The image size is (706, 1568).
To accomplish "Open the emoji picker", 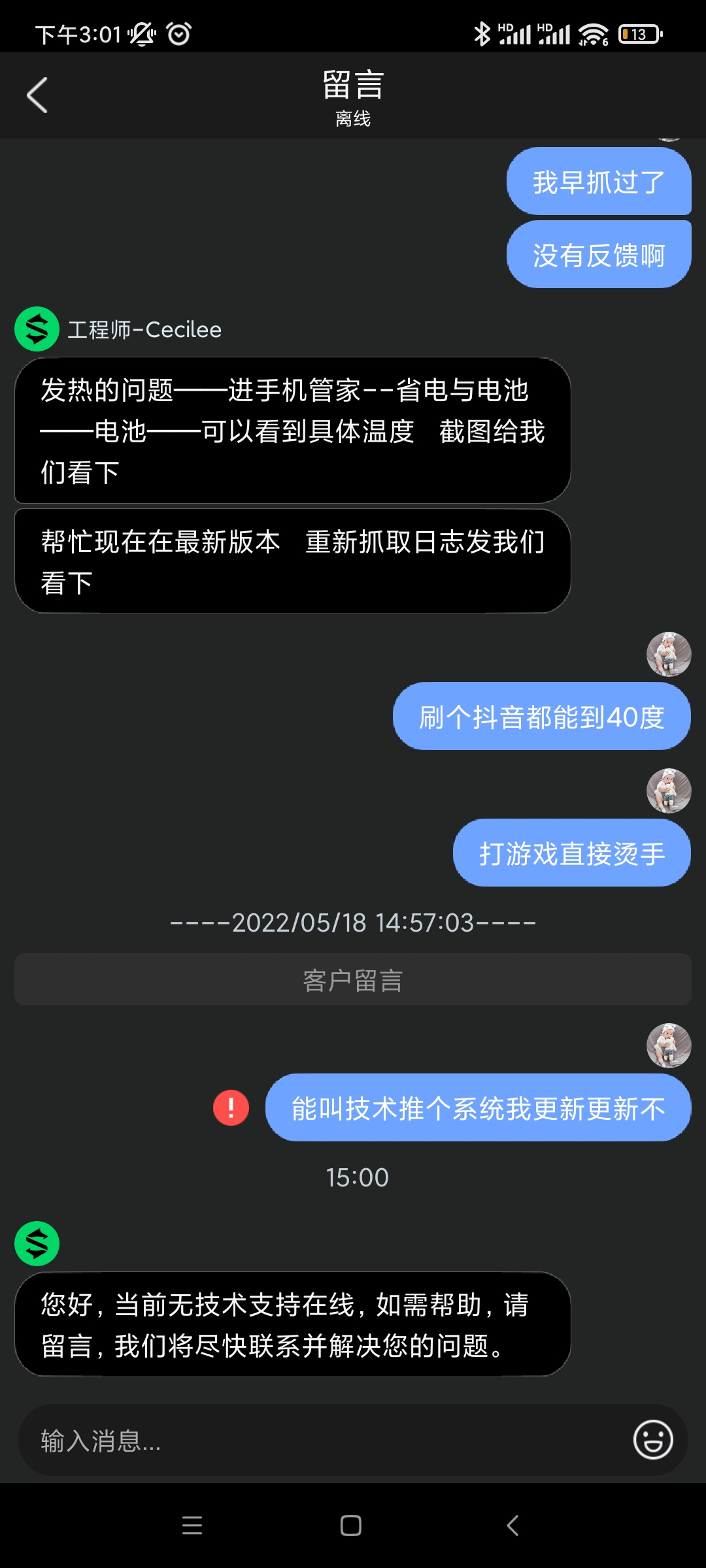I will point(652,1439).
